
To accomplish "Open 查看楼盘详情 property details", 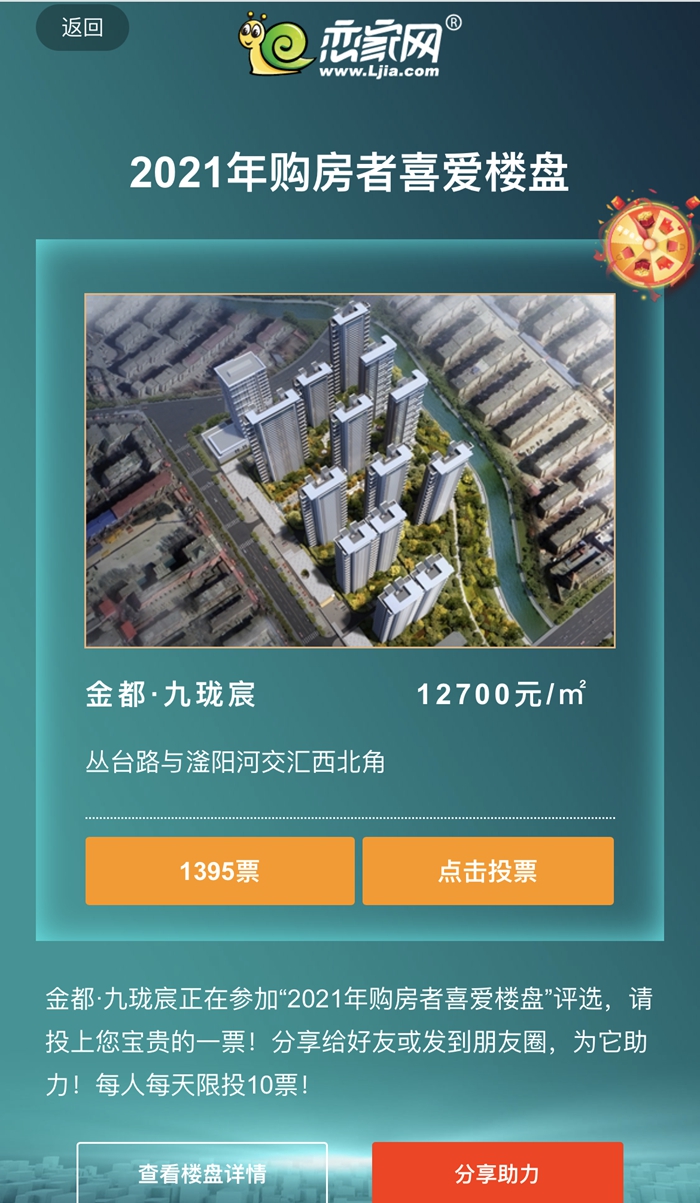I will coord(202,1173).
